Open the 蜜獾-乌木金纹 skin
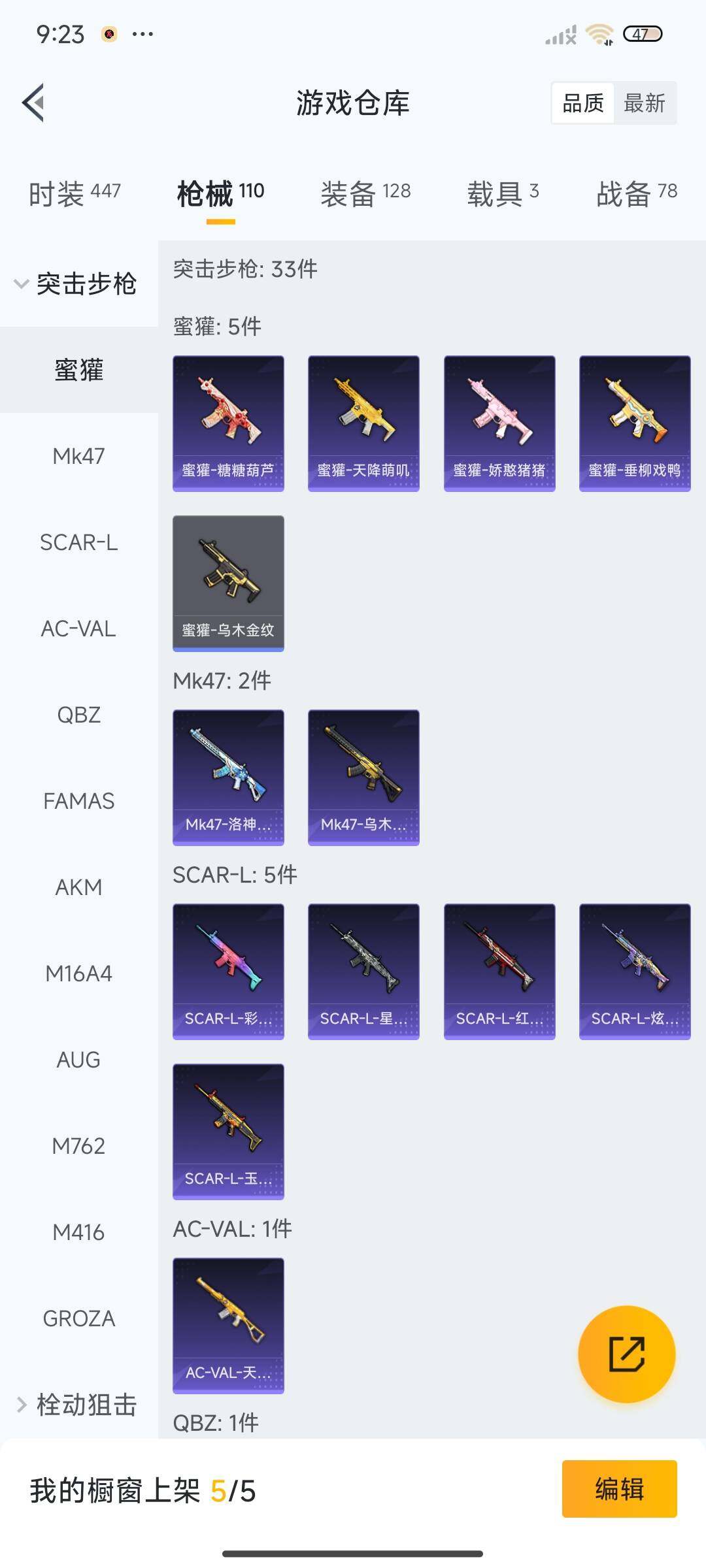This screenshot has height=1568, width=706. [228, 583]
